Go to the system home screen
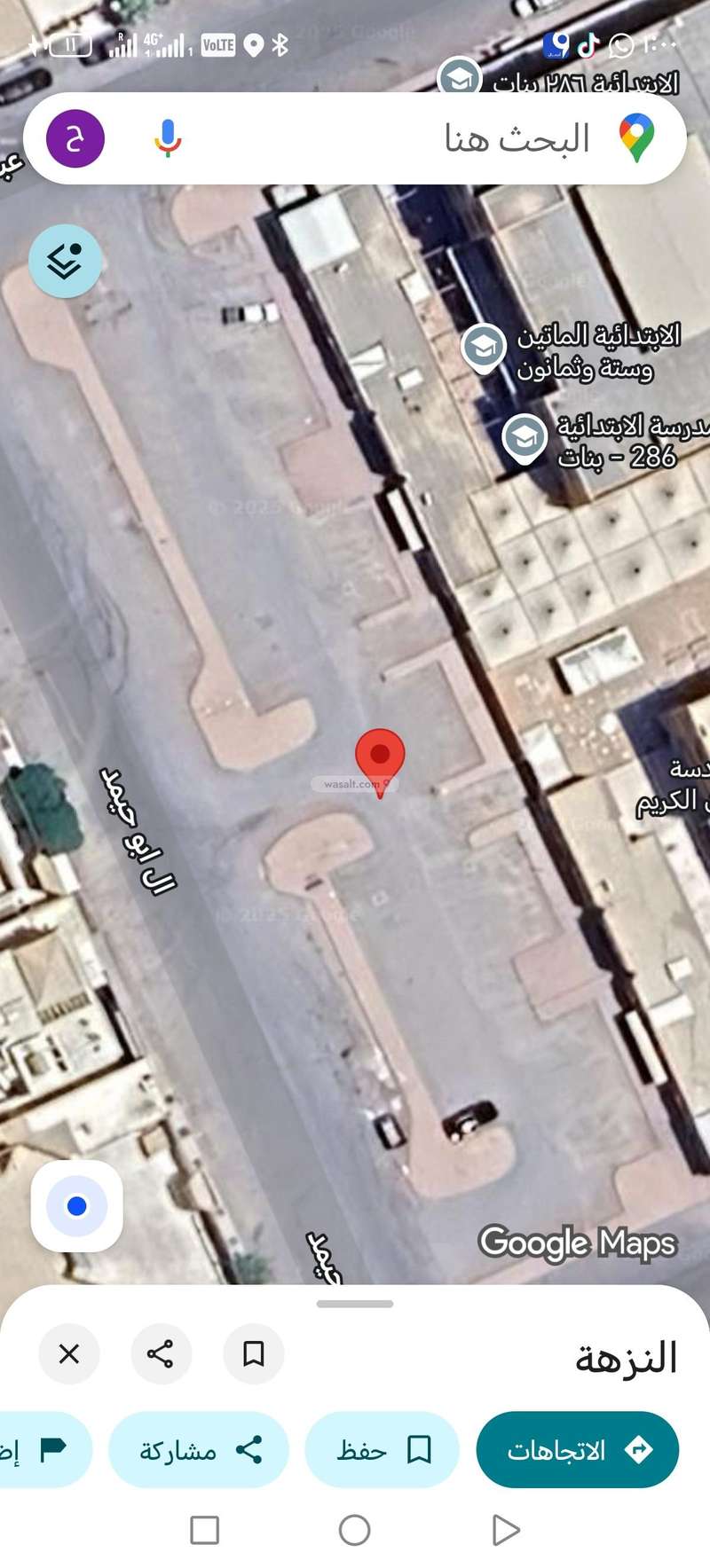 [x=354, y=1530]
